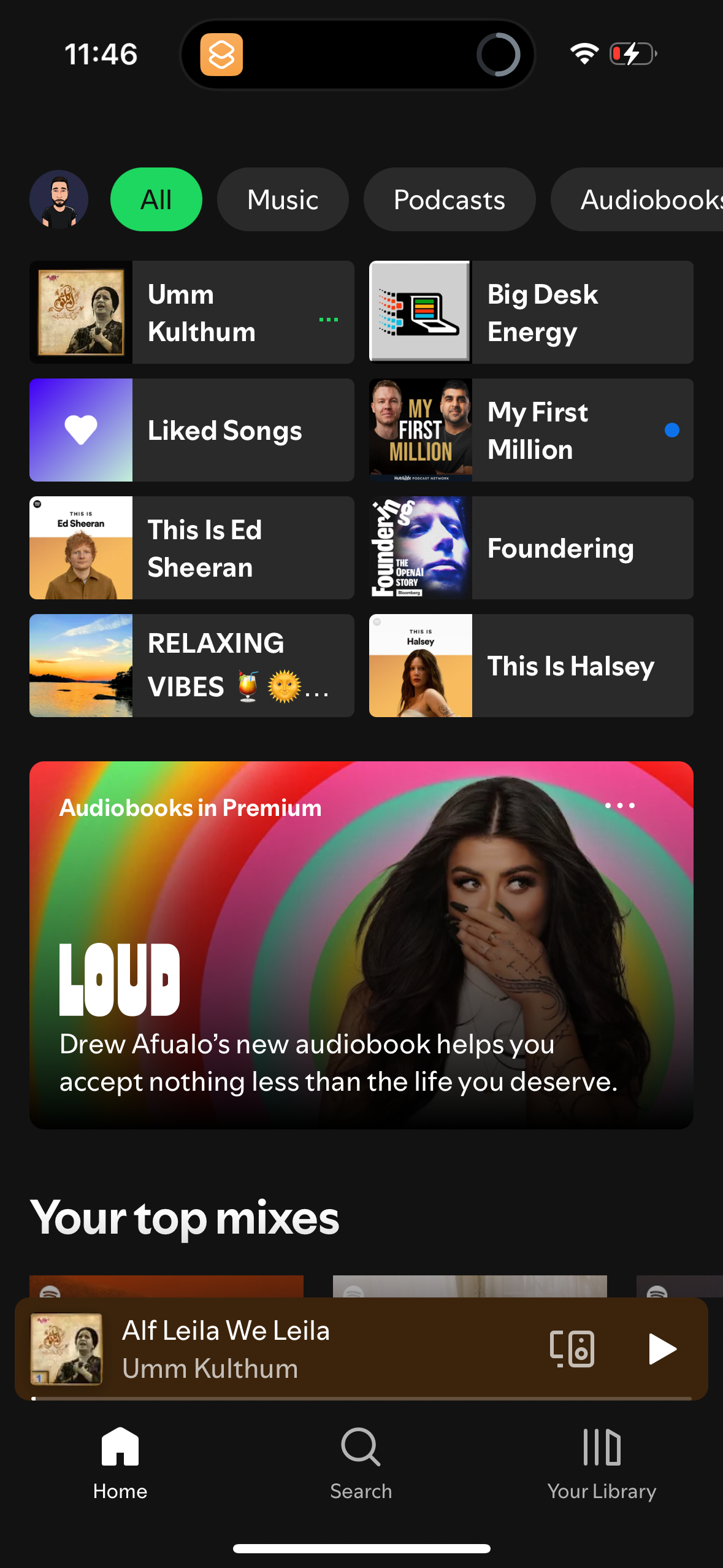Open the three-dot menu on the LOUD banner
723x1568 pixels.
619,806
